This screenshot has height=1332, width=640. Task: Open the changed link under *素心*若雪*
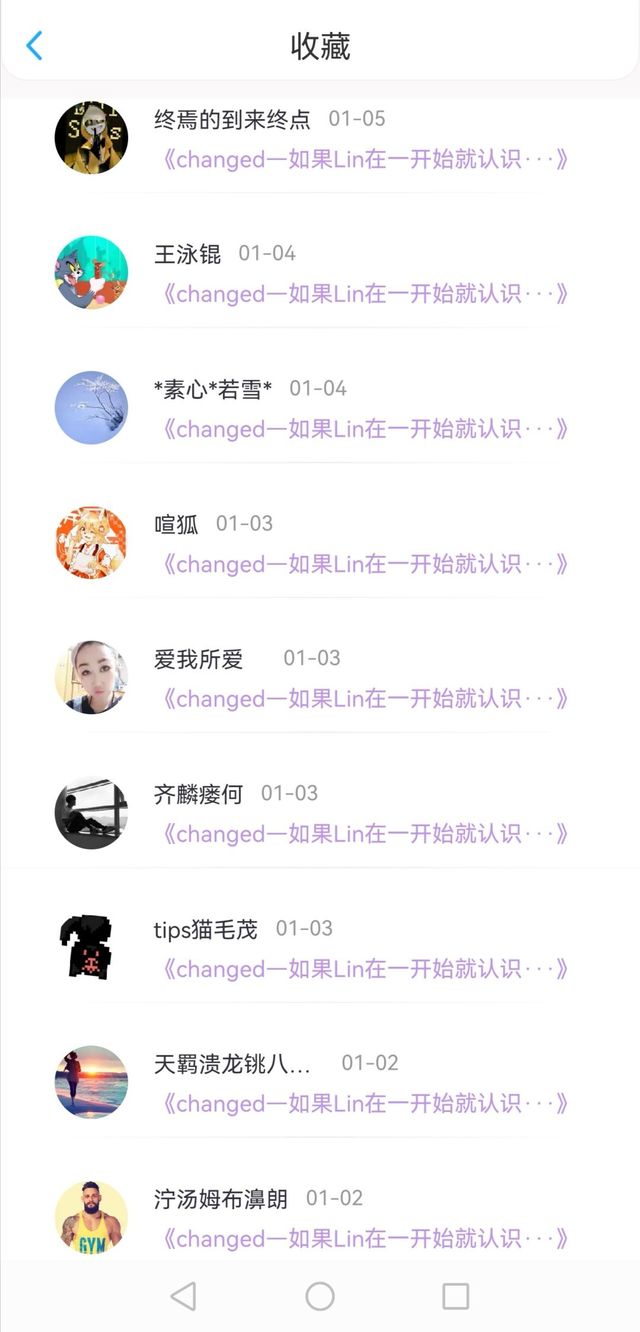(364, 429)
